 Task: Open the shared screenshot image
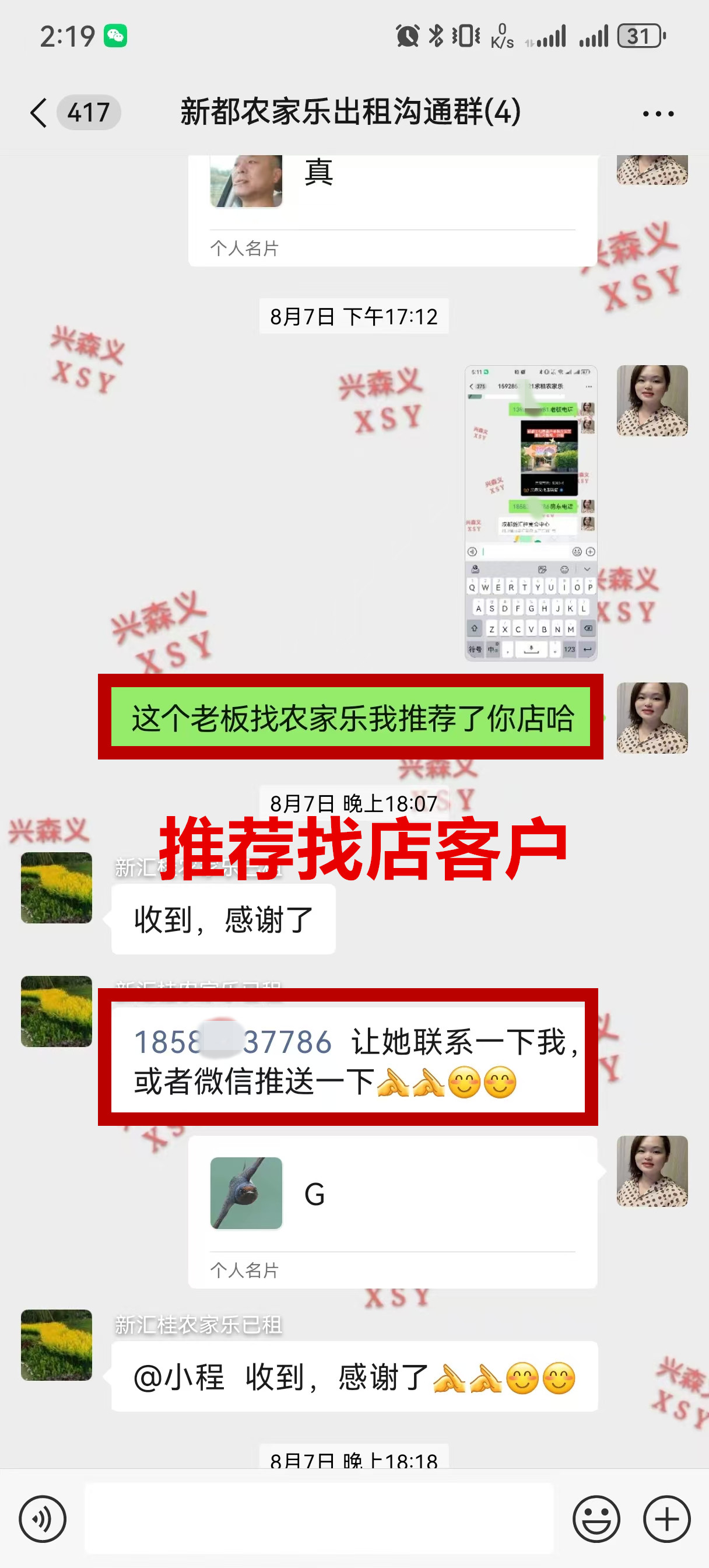[x=531, y=513]
